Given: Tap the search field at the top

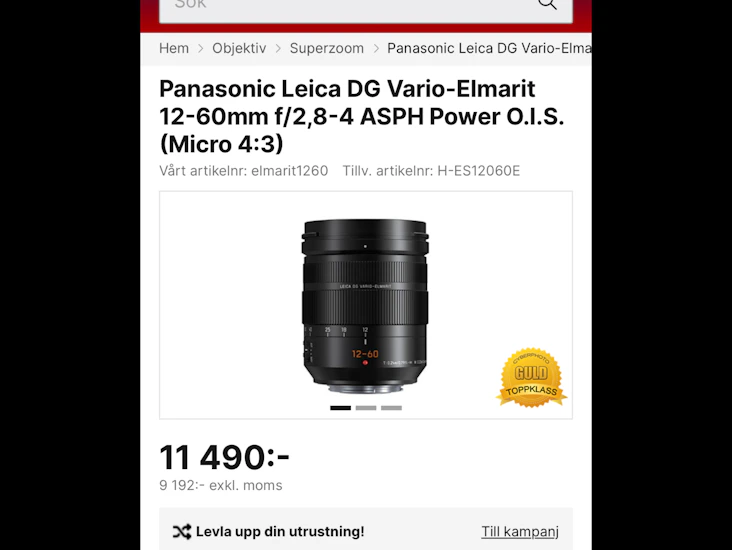Looking at the screenshot, I should [340, 6].
